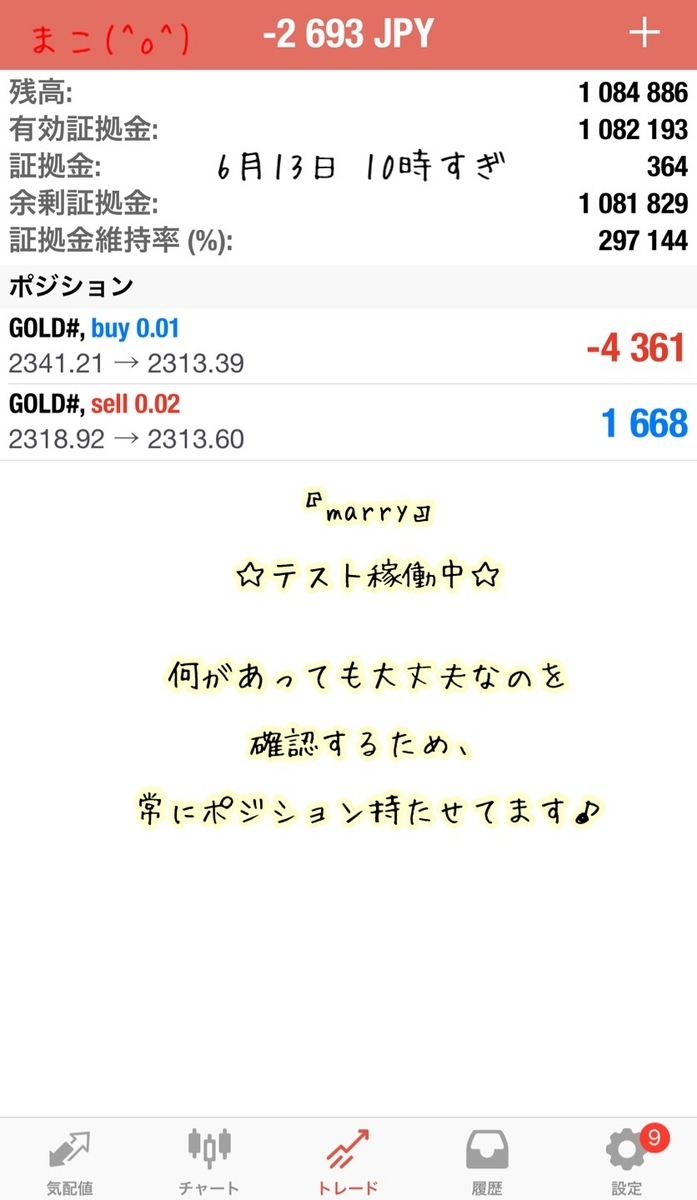Switch to the 気配値 quotes tab
This screenshot has height=1200, width=697.
(x=70, y=1162)
